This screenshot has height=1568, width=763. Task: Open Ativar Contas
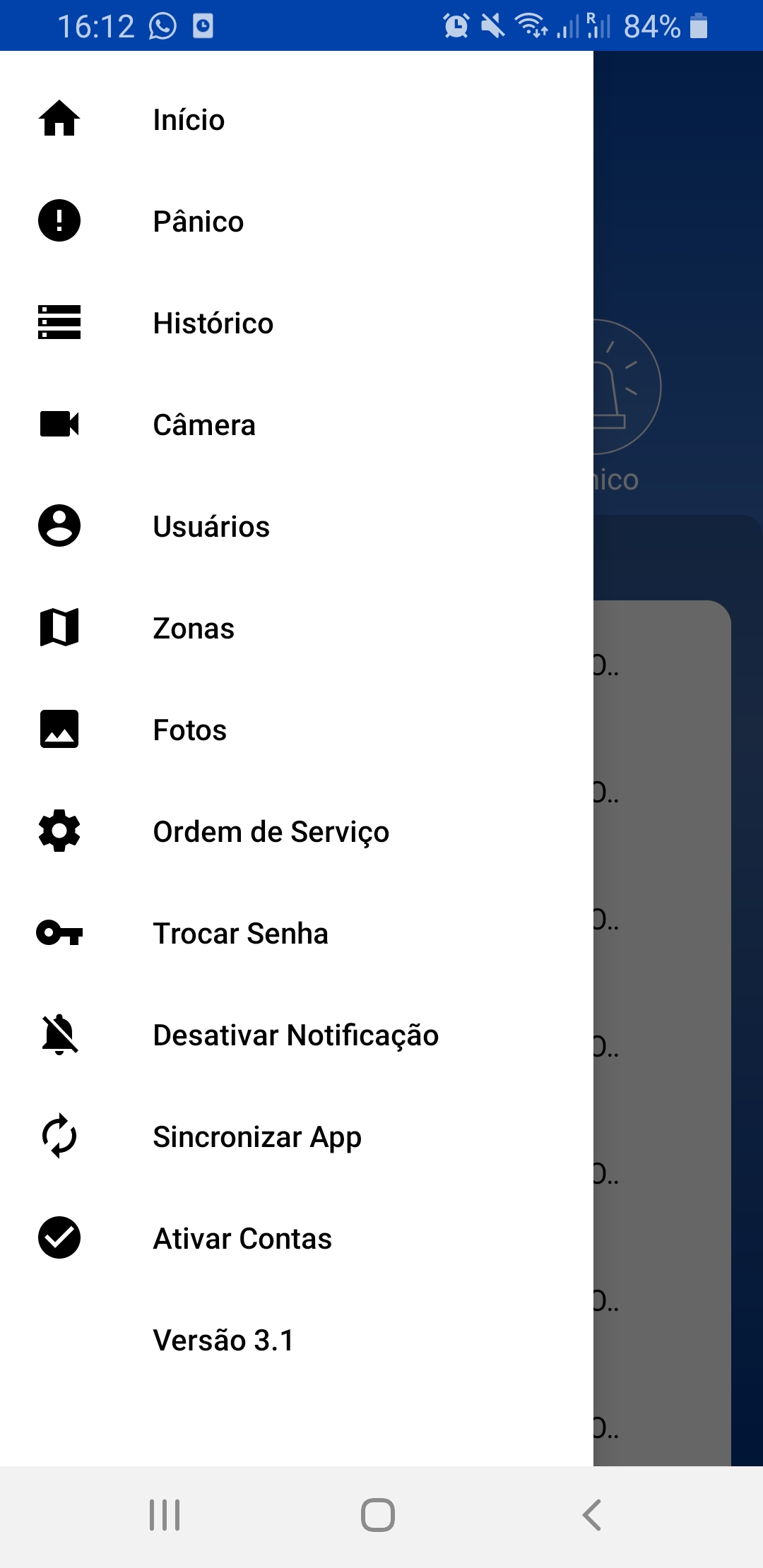[297, 1238]
